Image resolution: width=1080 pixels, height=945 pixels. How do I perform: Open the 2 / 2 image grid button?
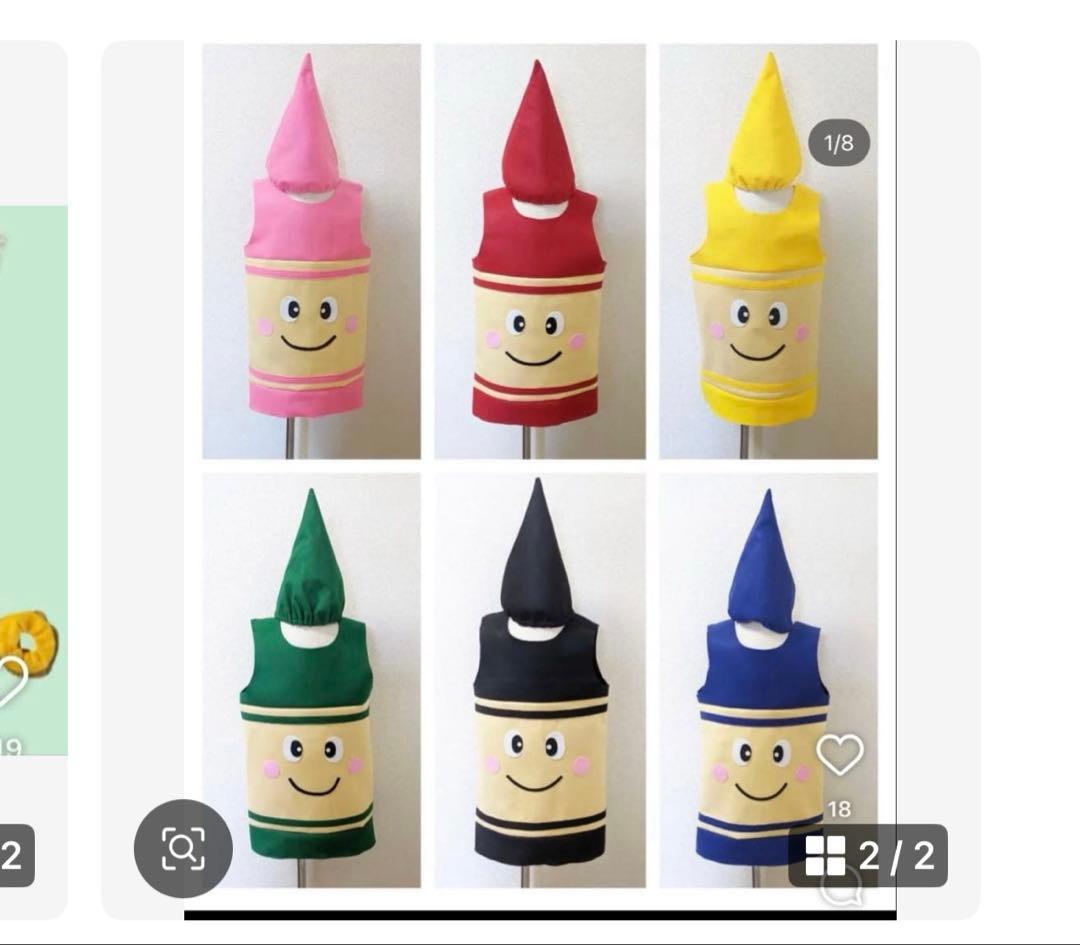tap(868, 856)
